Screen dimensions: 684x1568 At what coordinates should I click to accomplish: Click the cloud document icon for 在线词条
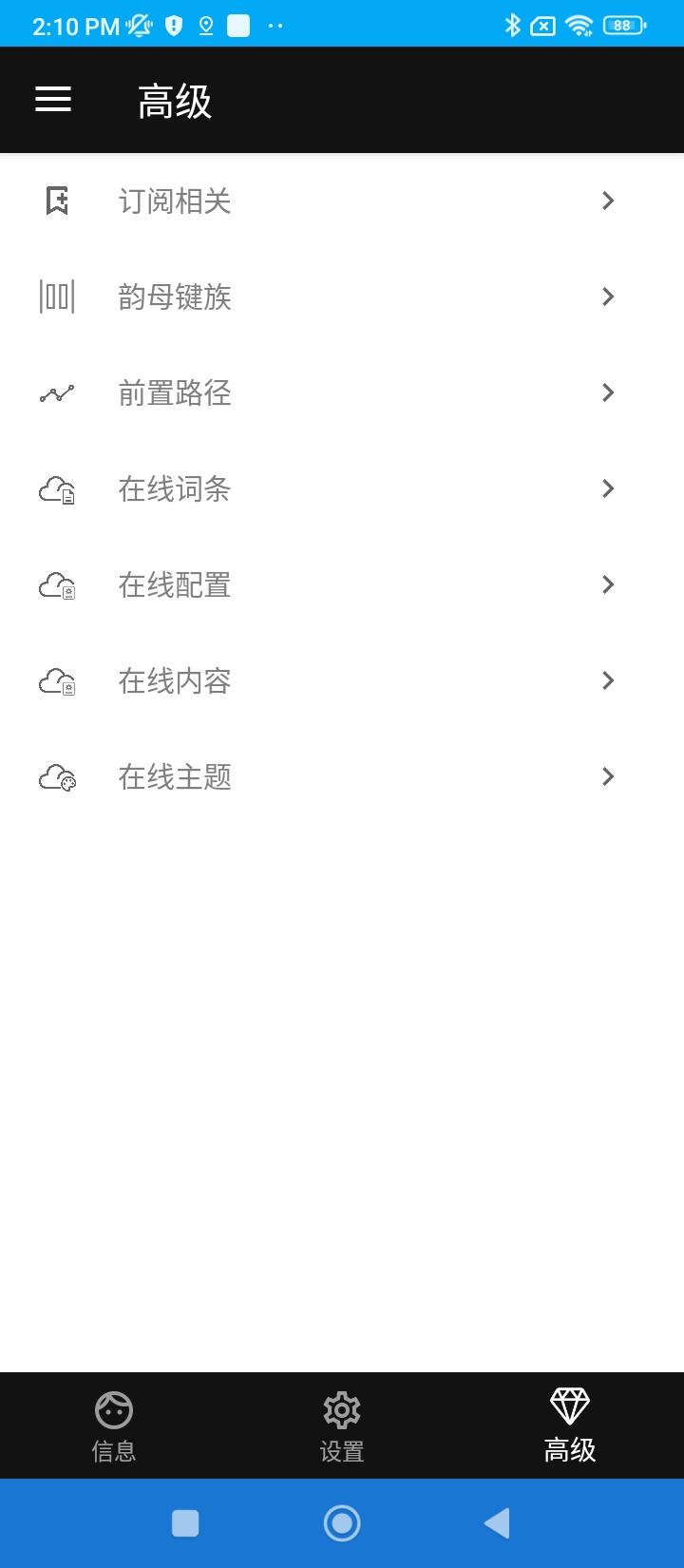point(57,488)
